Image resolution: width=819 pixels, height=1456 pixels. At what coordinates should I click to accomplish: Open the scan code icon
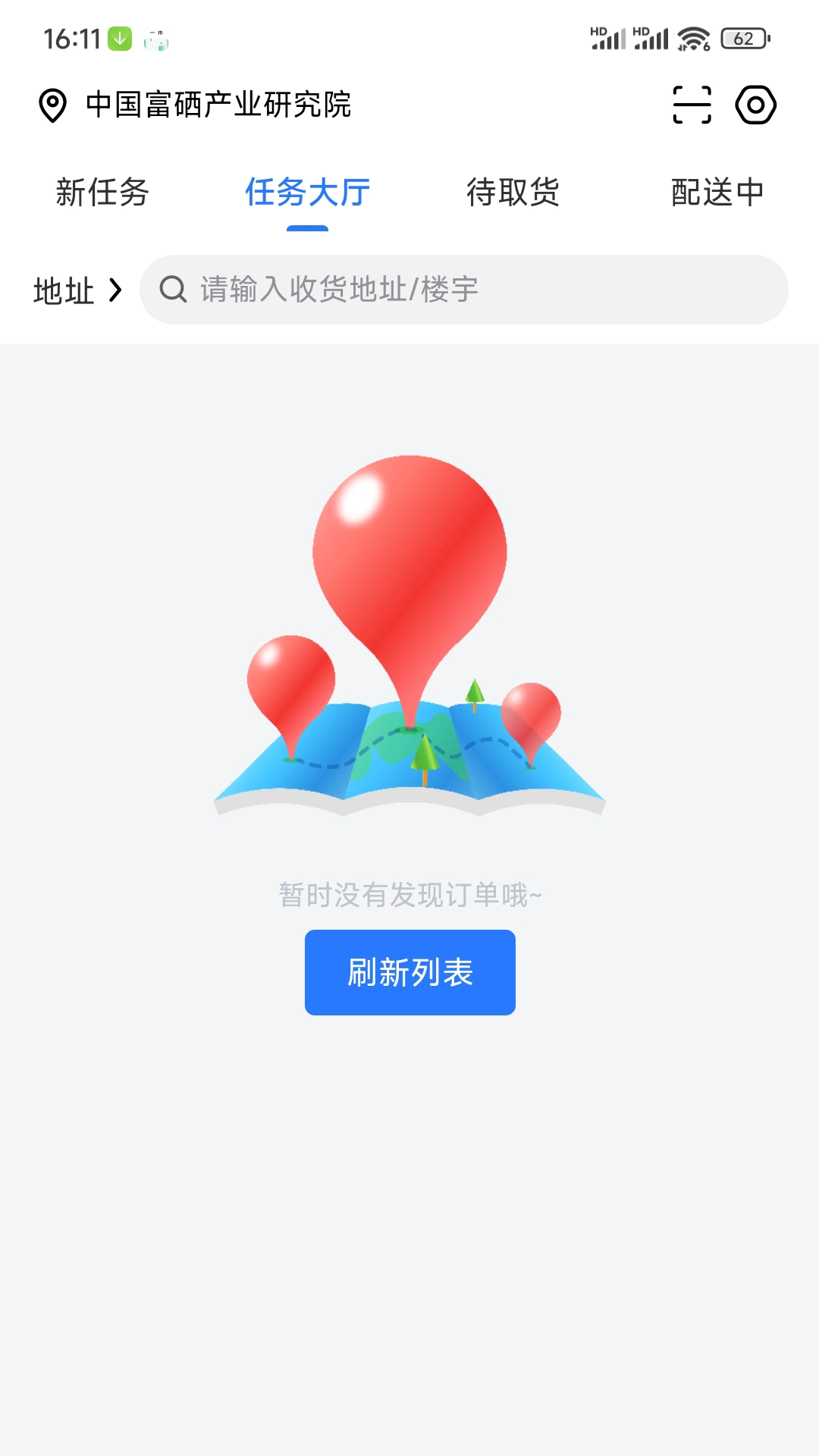coord(692,104)
